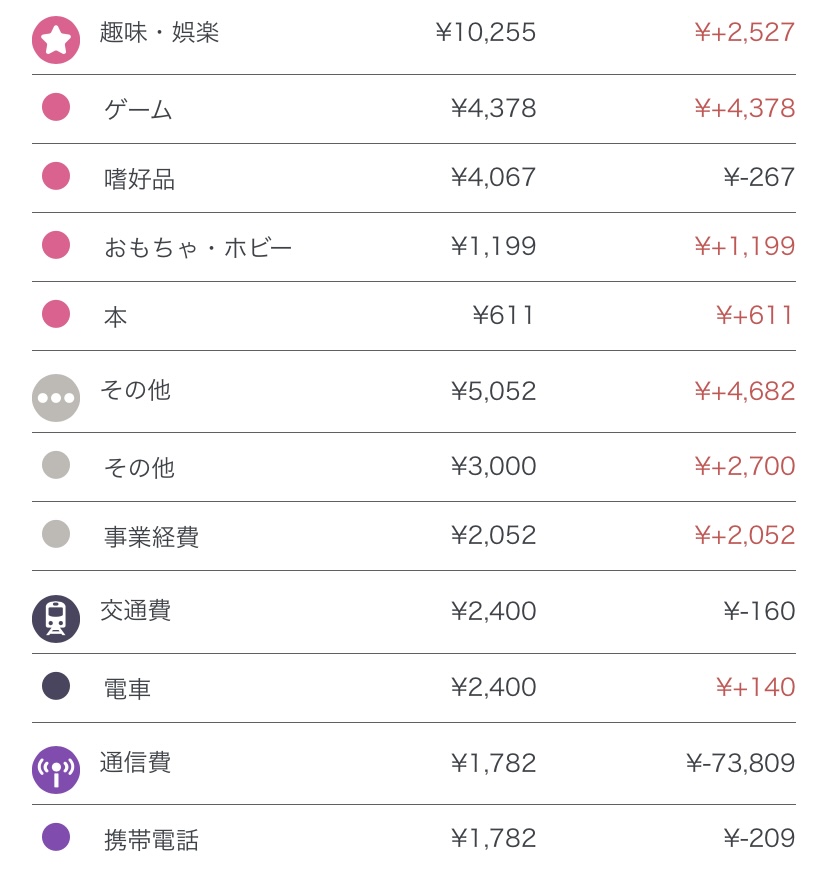View the 交通費 category row

136,611
